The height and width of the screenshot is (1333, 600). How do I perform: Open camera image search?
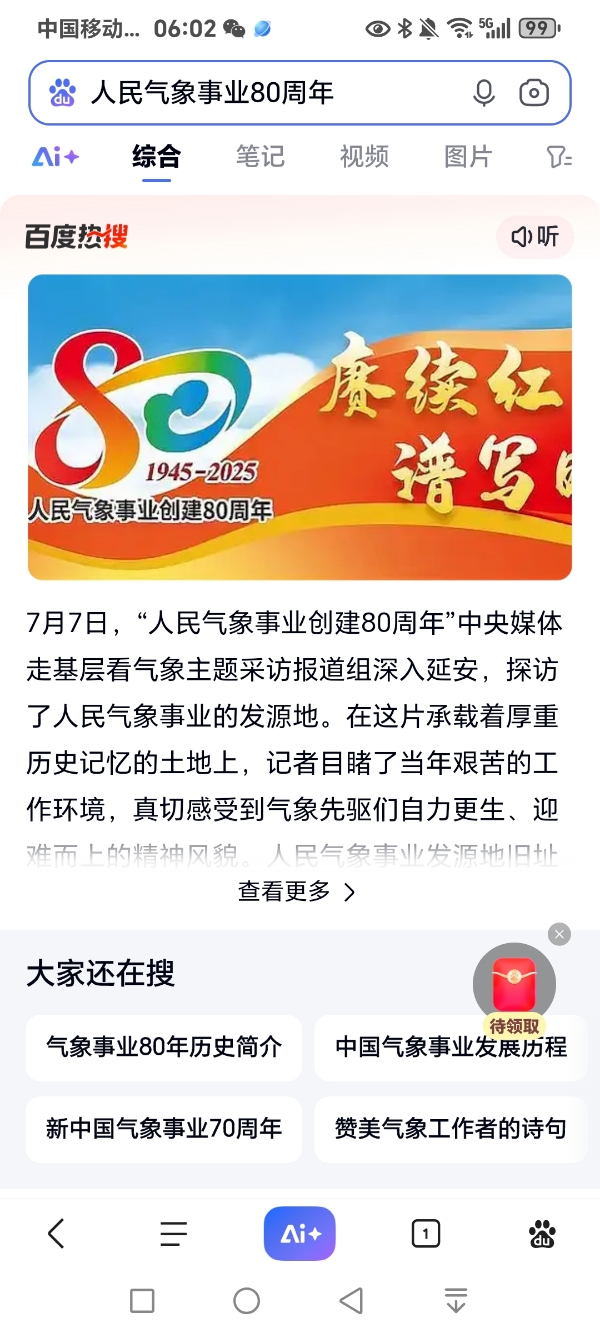(x=534, y=93)
